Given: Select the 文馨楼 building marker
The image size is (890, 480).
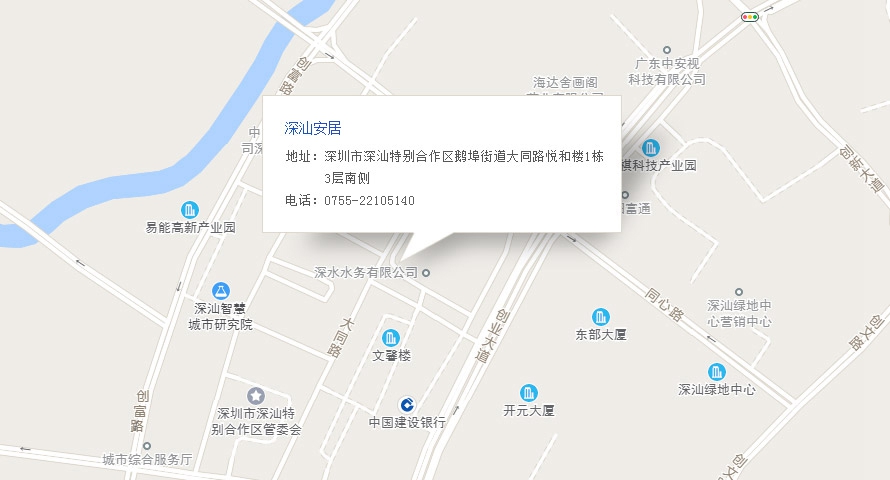Looking at the screenshot, I should [391, 337].
